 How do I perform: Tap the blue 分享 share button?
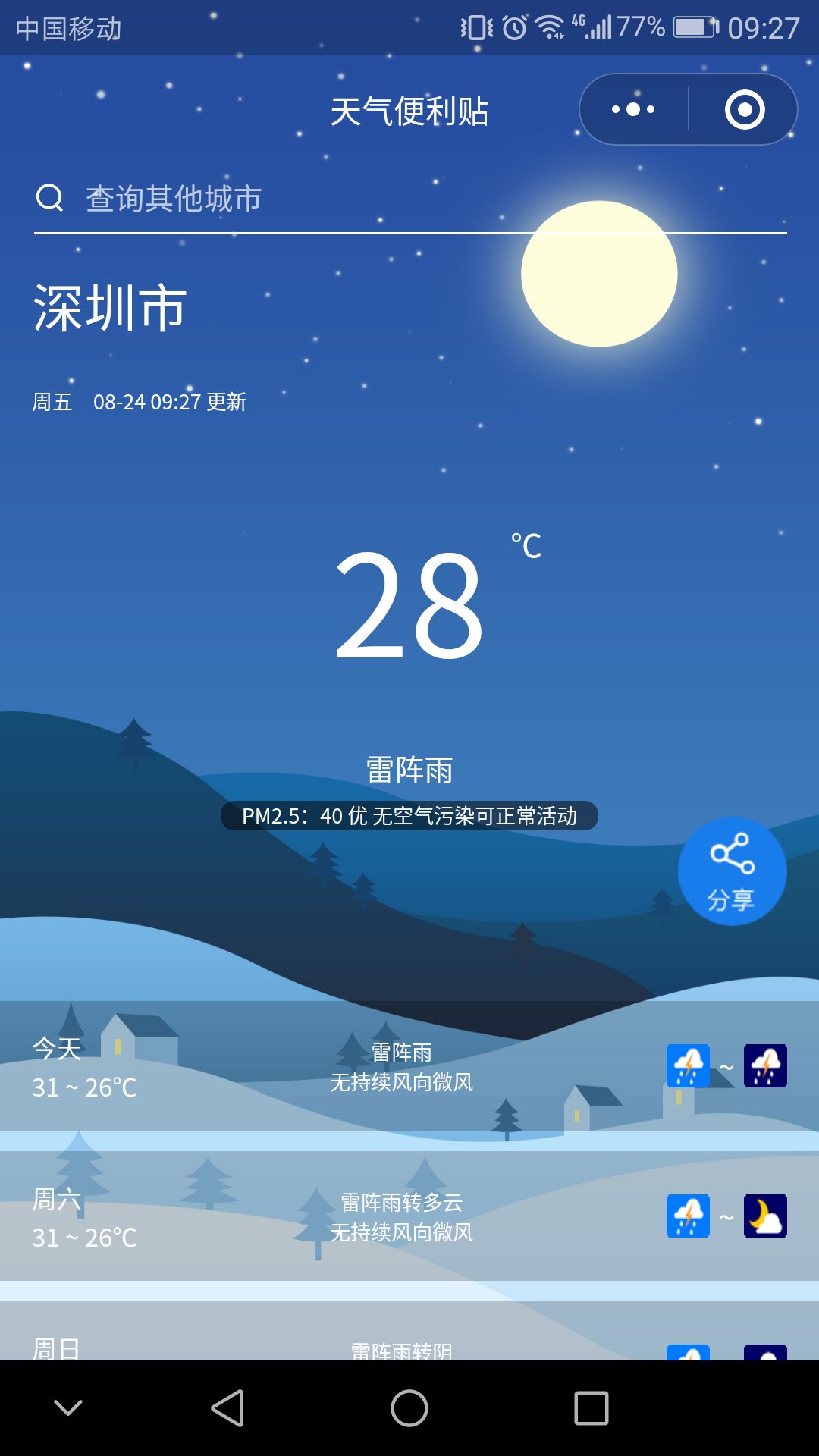732,871
